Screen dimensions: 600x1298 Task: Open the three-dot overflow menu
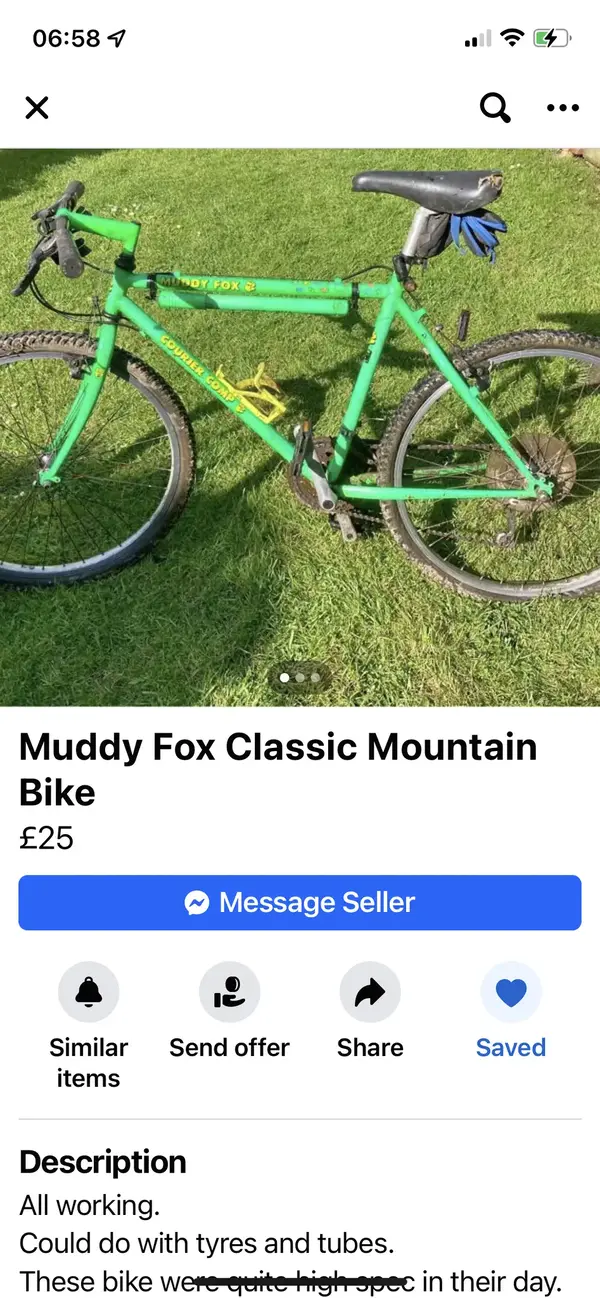(563, 108)
